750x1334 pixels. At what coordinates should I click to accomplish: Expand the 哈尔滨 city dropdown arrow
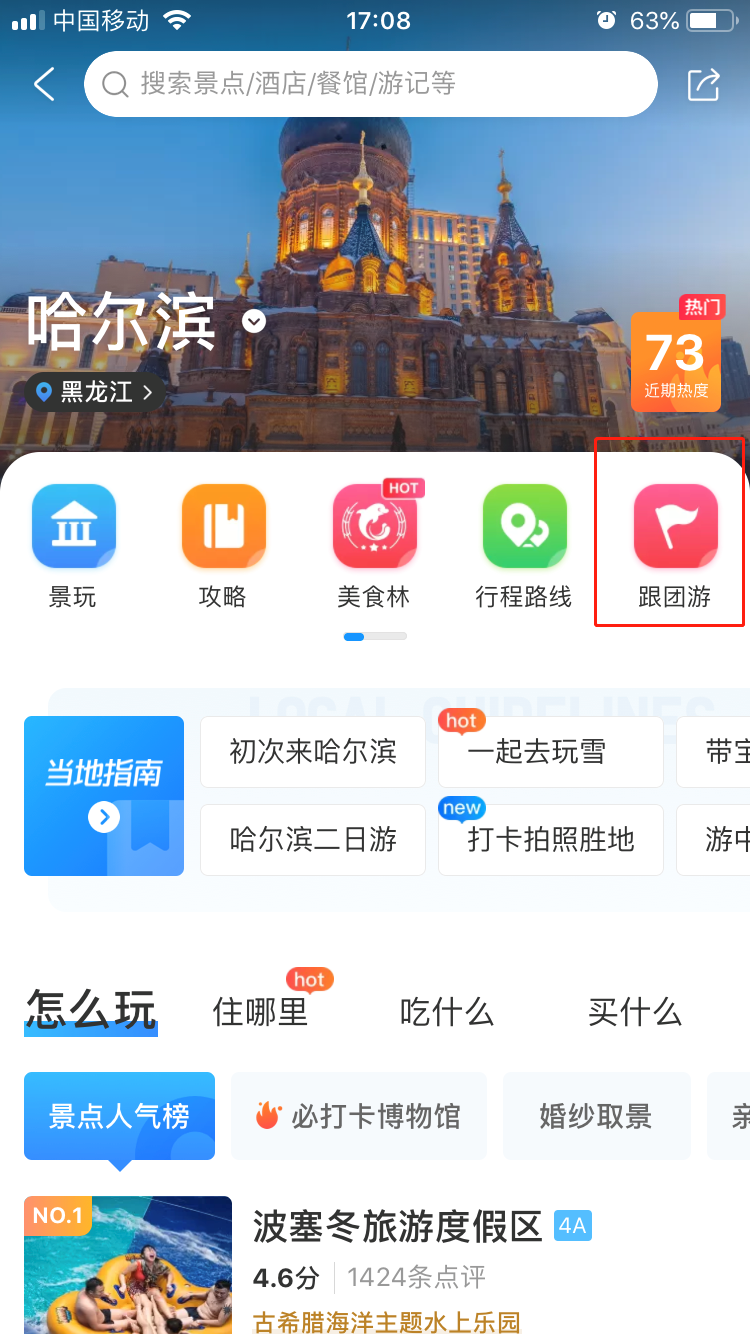(x=254, y=321)
